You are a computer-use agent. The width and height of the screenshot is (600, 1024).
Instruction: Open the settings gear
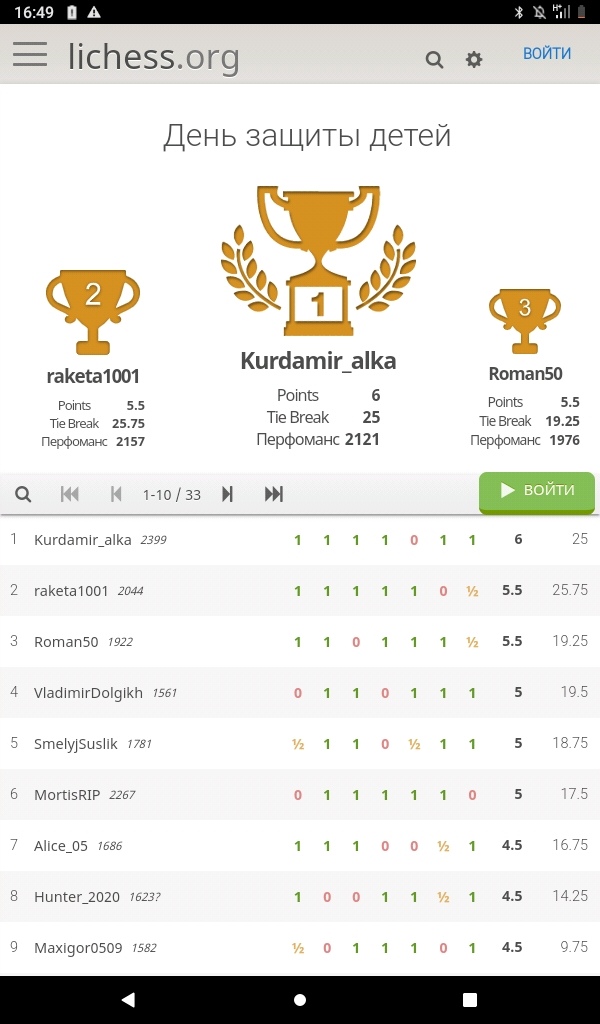[474, 59]
